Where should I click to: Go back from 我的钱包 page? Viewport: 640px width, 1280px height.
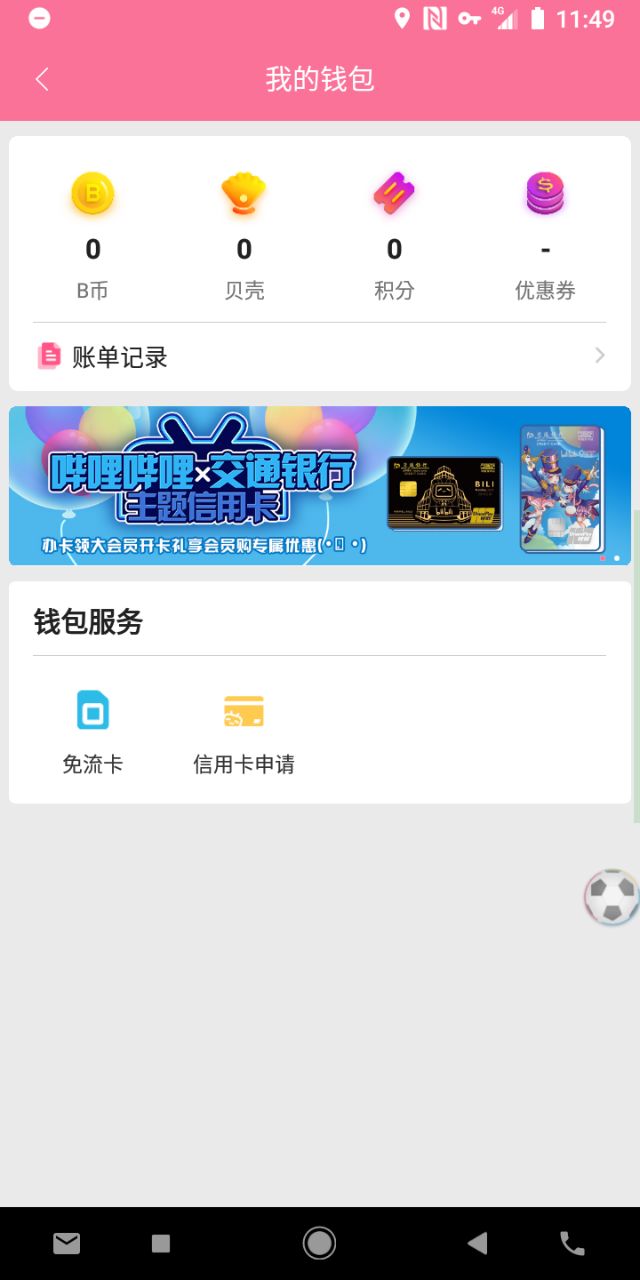[x=42, y=80]
